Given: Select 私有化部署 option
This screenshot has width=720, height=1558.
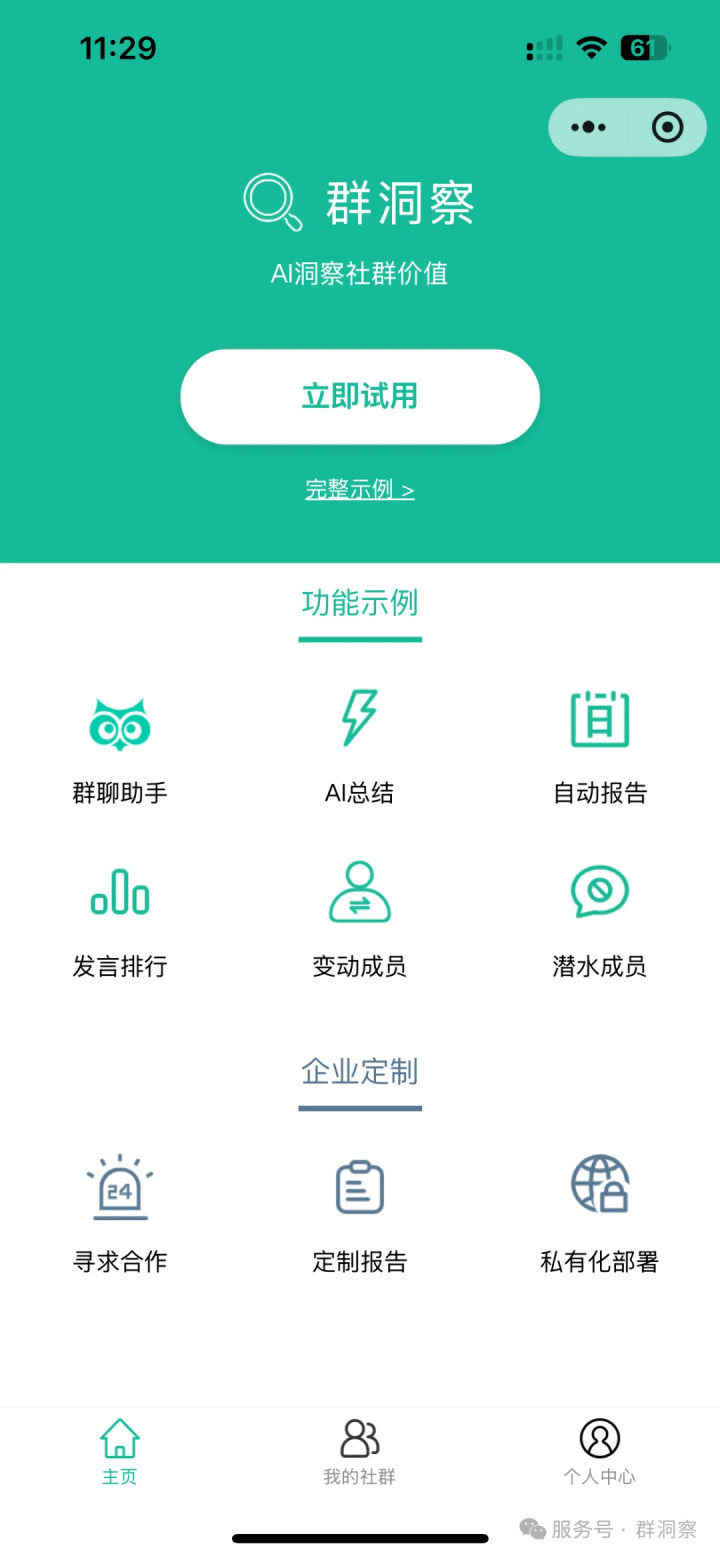Looking at the screenshot, I should pos(600,1212).
